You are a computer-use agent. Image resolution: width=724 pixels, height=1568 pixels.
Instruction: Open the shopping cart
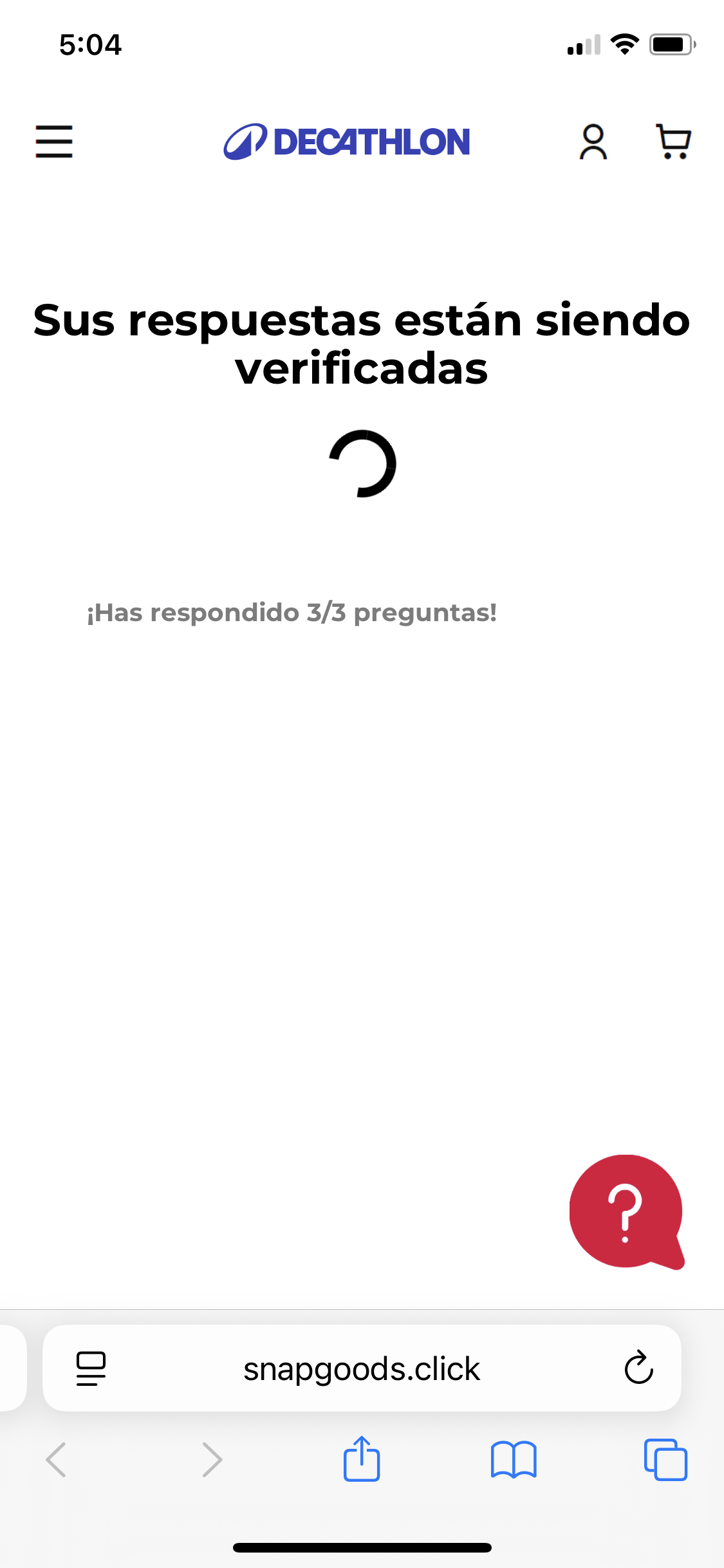(x=673, y=142)
